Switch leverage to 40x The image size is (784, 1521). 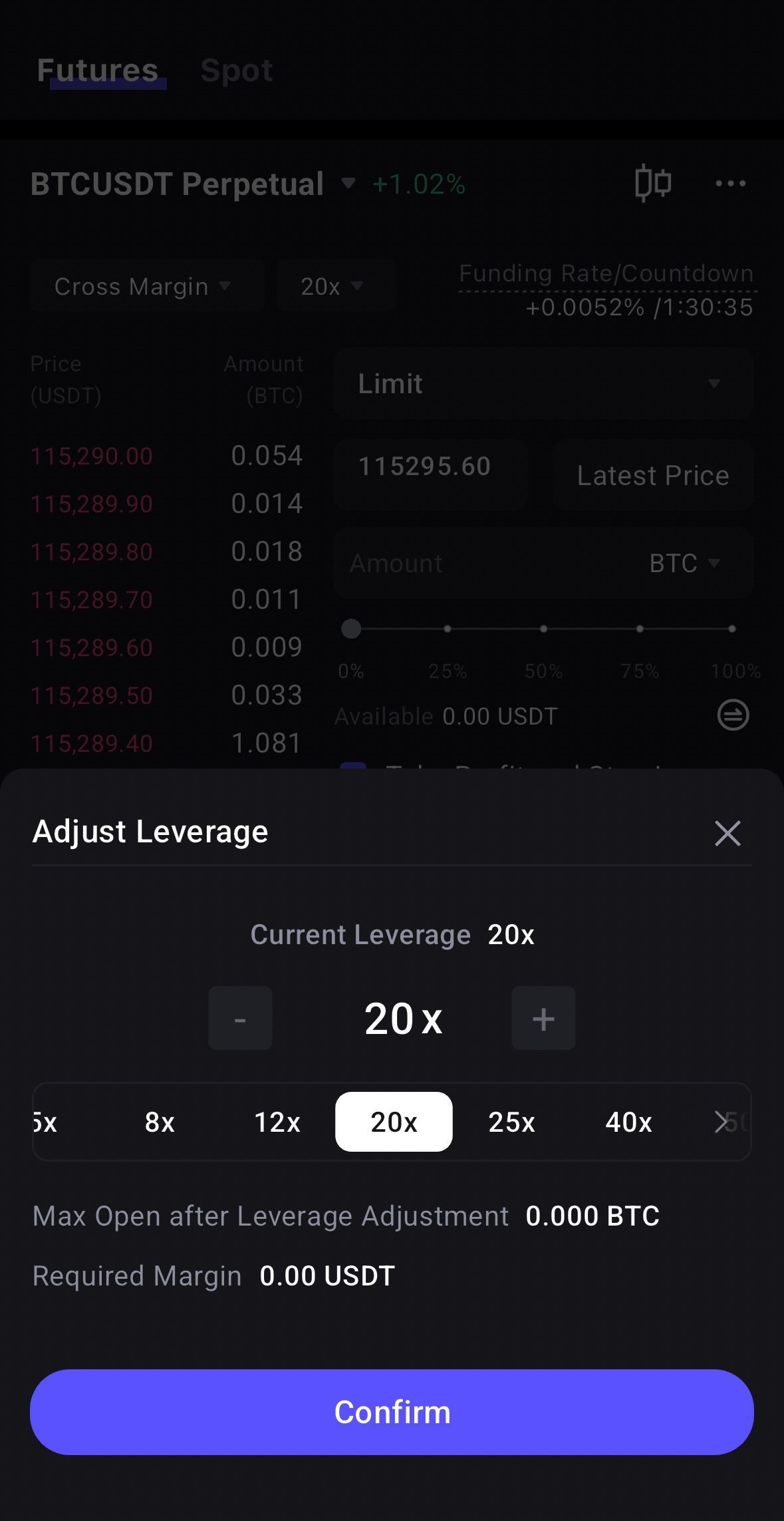coord(628,1122)
